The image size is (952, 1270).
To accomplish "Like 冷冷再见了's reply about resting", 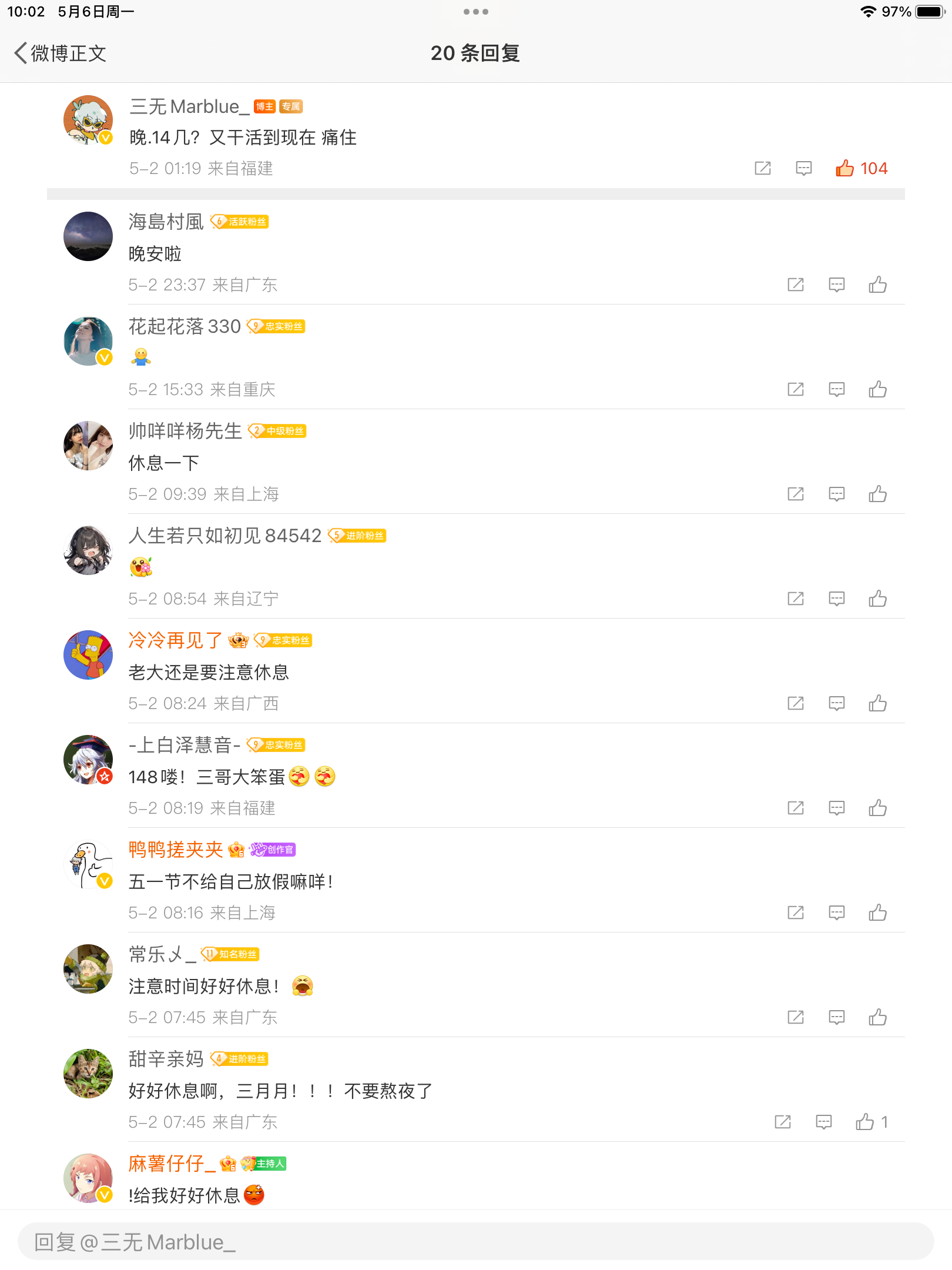I will click(x=877, y=703).
